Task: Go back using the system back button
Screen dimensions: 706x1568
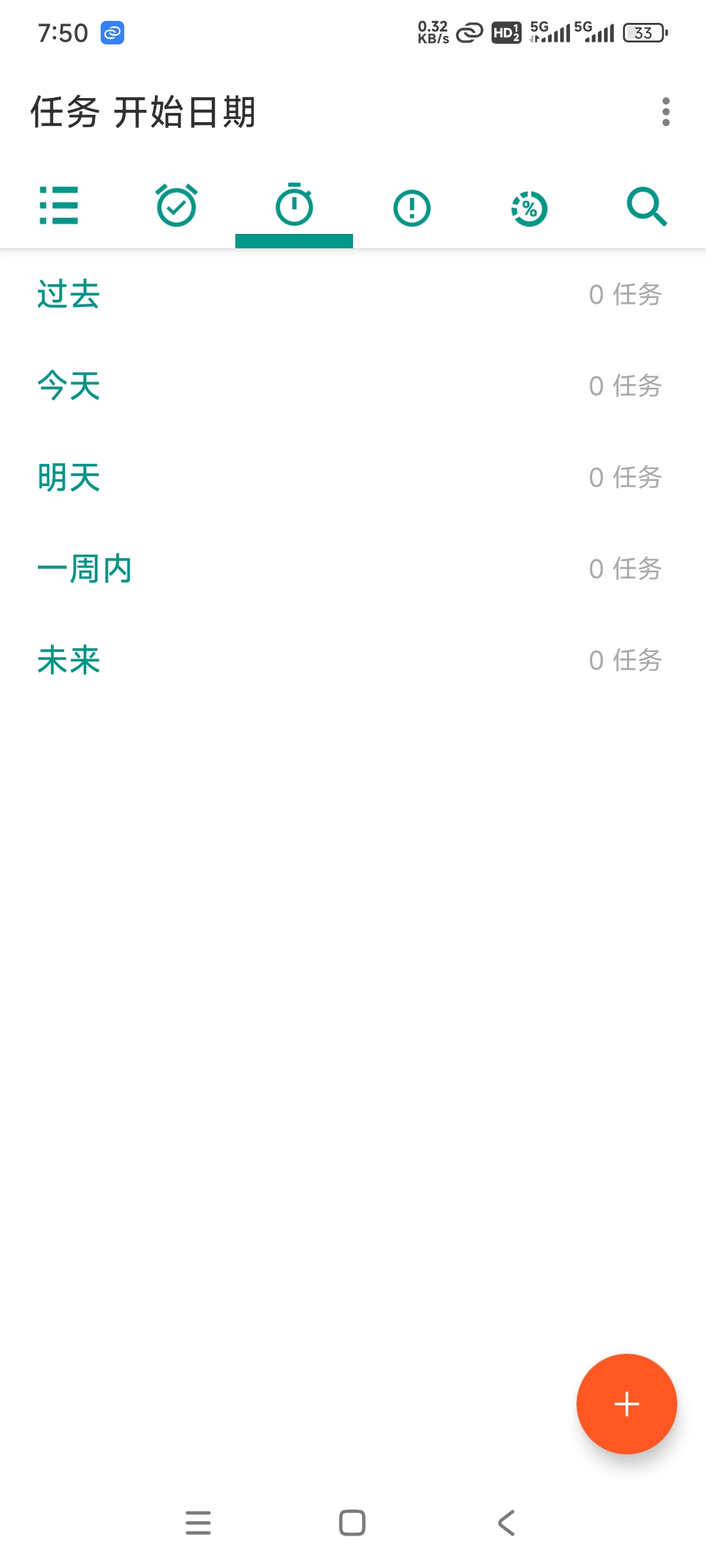Action: tap(507, 1523)
